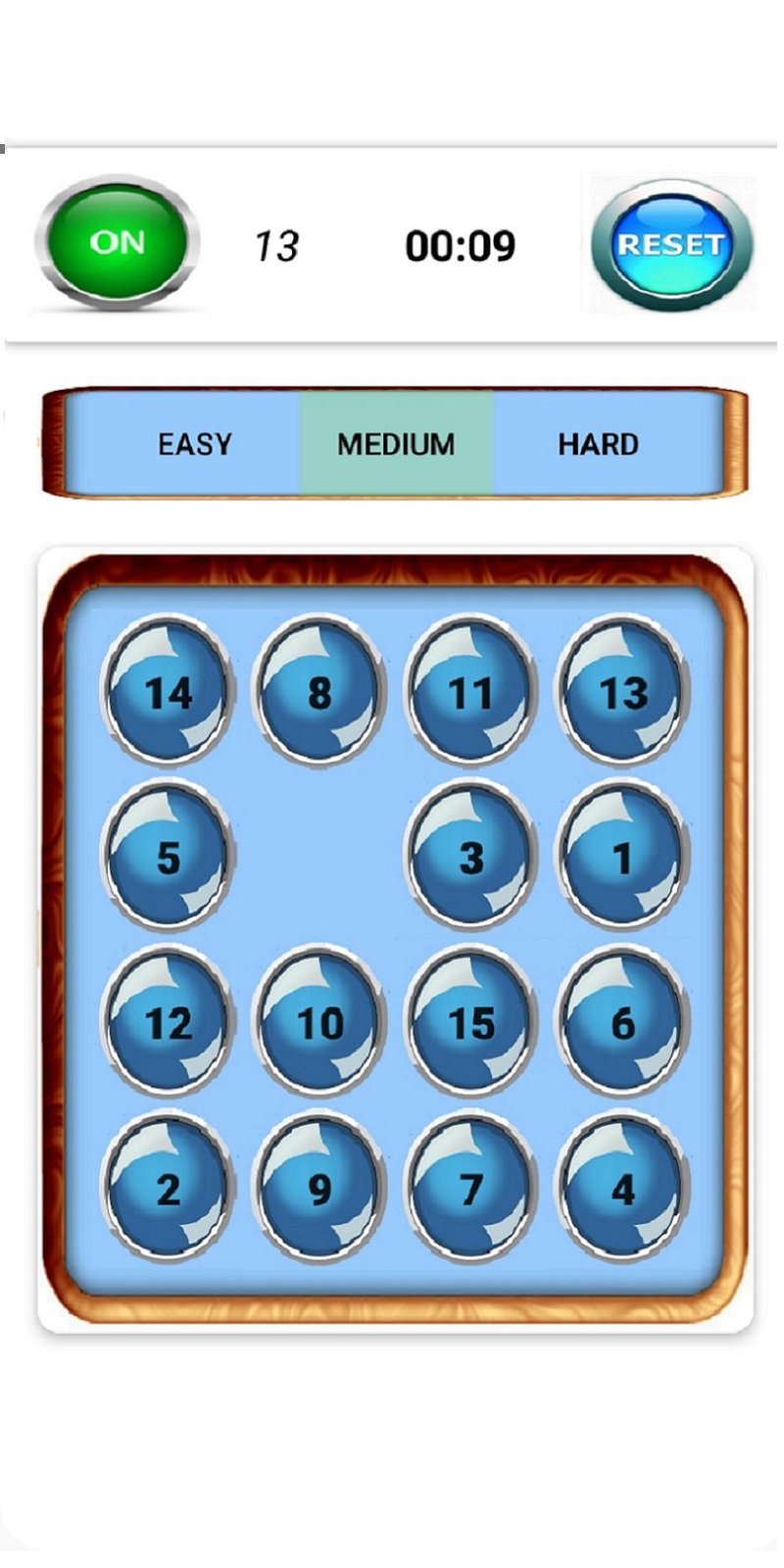Viewport: 784px width, 1568px height.
Task: Tap tile number 3
Action: click(x=470, y=856)
